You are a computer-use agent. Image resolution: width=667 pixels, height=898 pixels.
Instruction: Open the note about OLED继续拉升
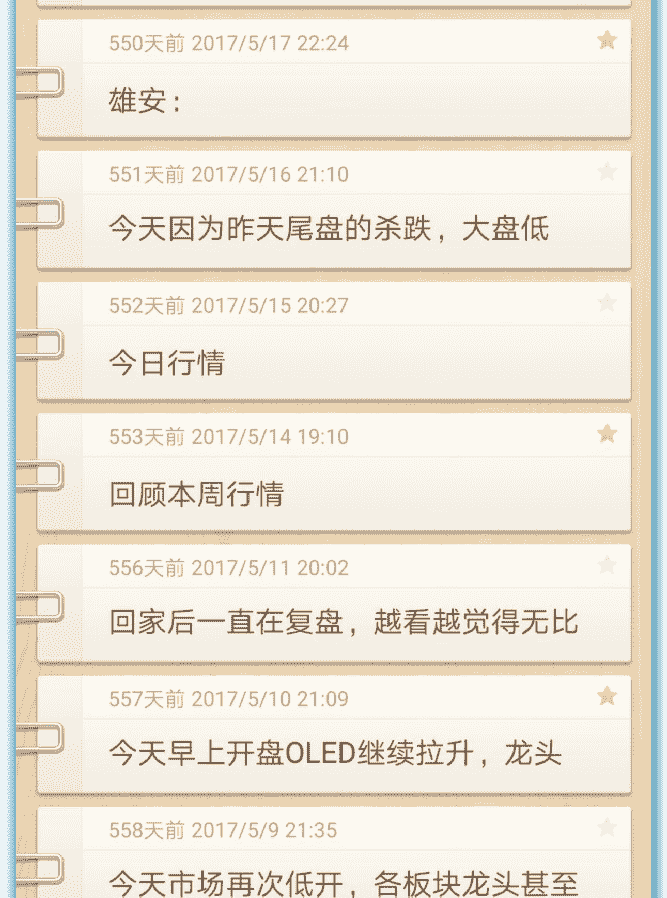click(340, 755)
